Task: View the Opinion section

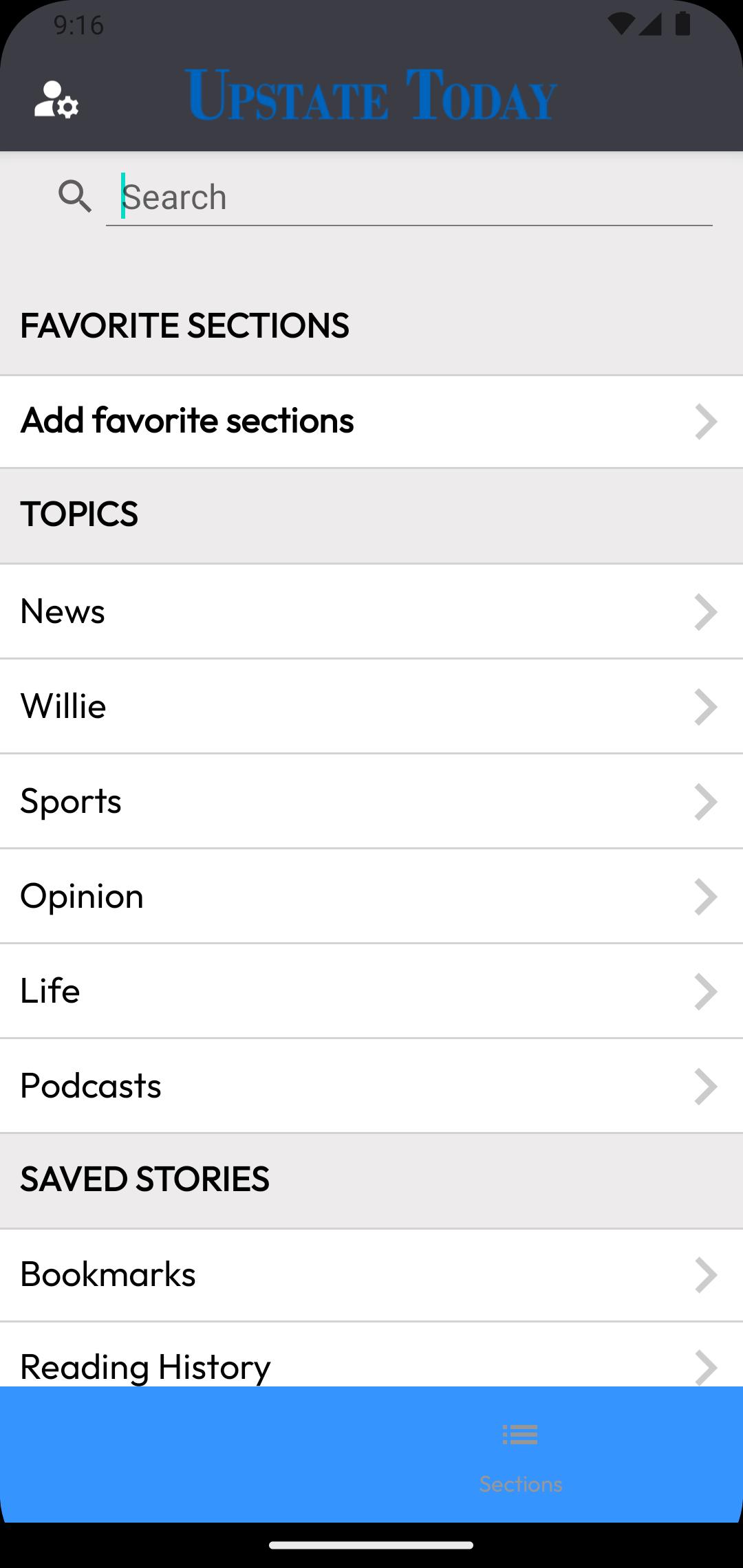Action: tap(371, 896)
